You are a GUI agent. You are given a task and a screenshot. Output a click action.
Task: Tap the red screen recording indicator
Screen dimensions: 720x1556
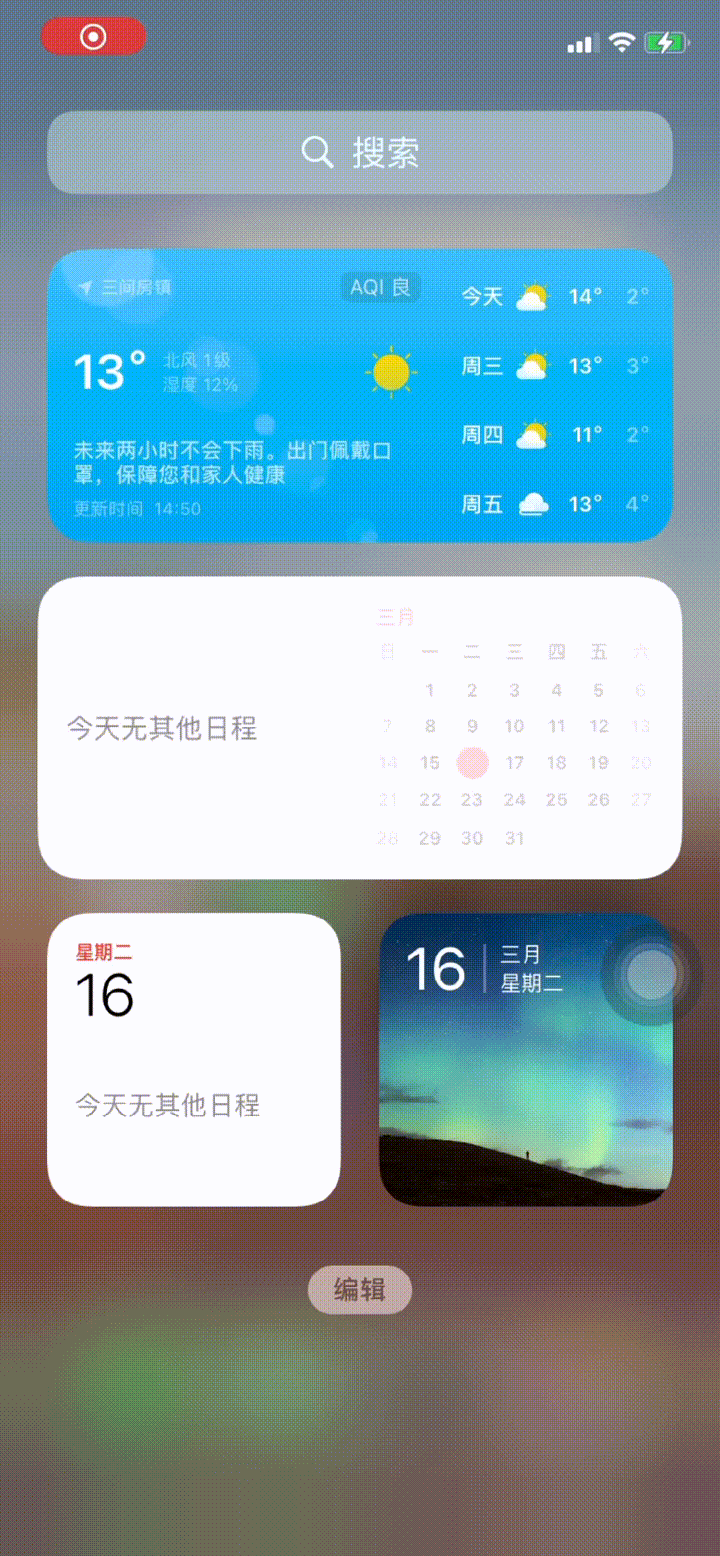(93, 37)
